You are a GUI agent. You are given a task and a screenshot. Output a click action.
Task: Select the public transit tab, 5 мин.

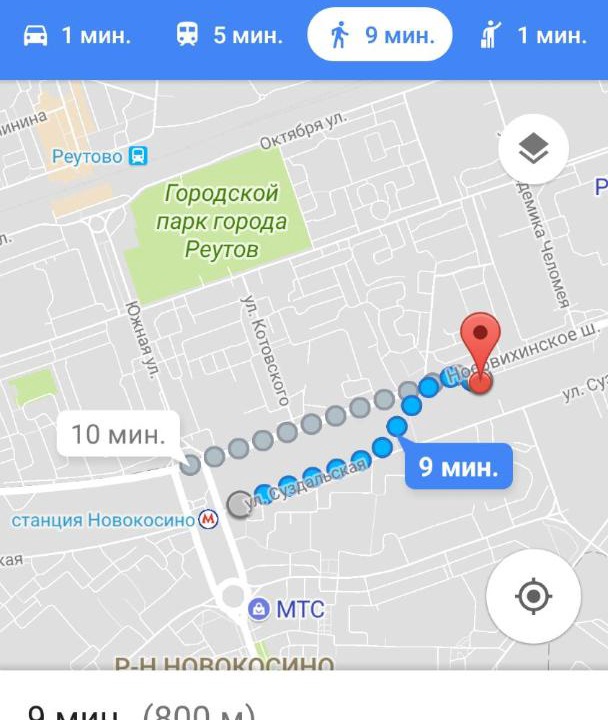click(229, 36)
